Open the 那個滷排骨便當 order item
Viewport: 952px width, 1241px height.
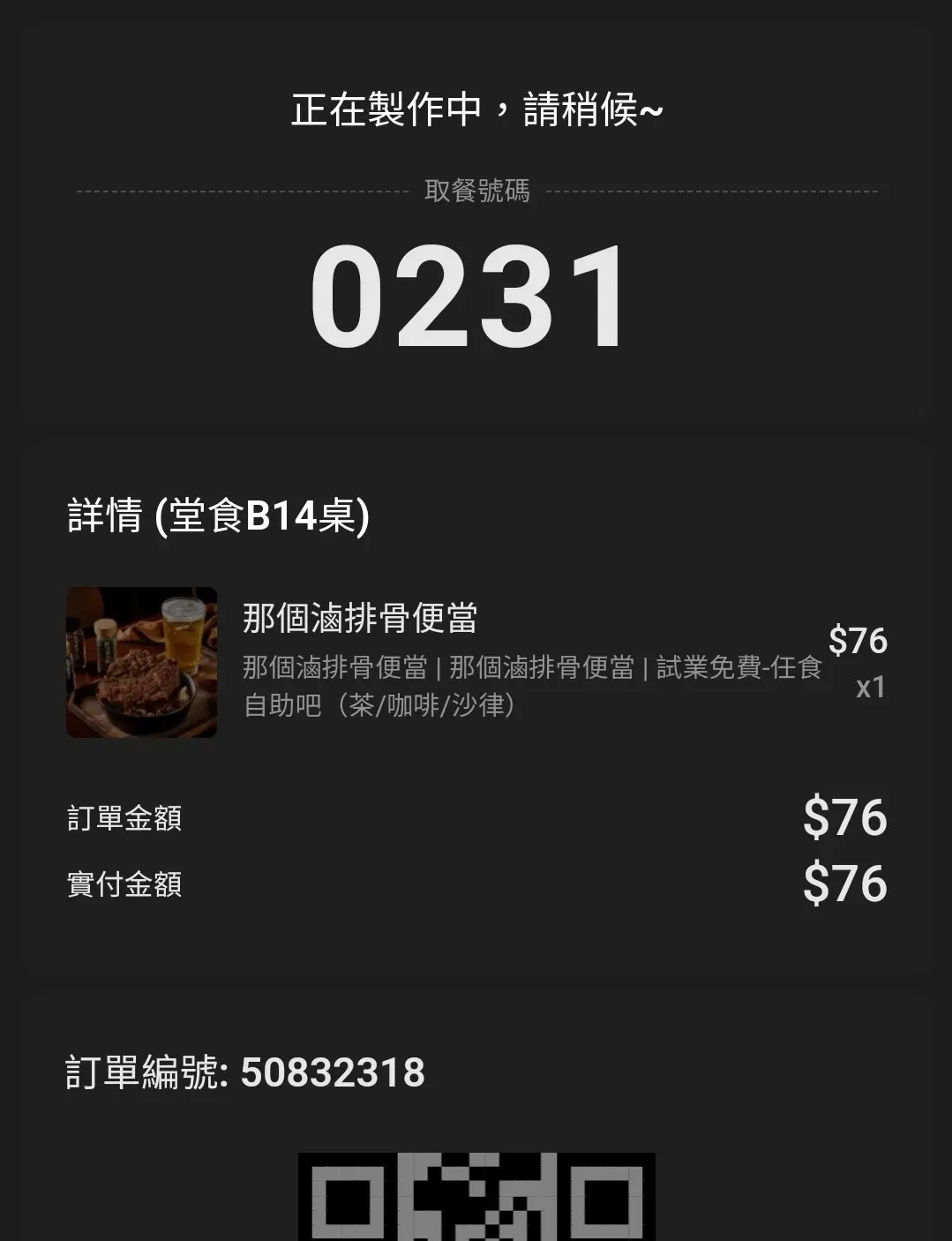[x=360, y=619]
